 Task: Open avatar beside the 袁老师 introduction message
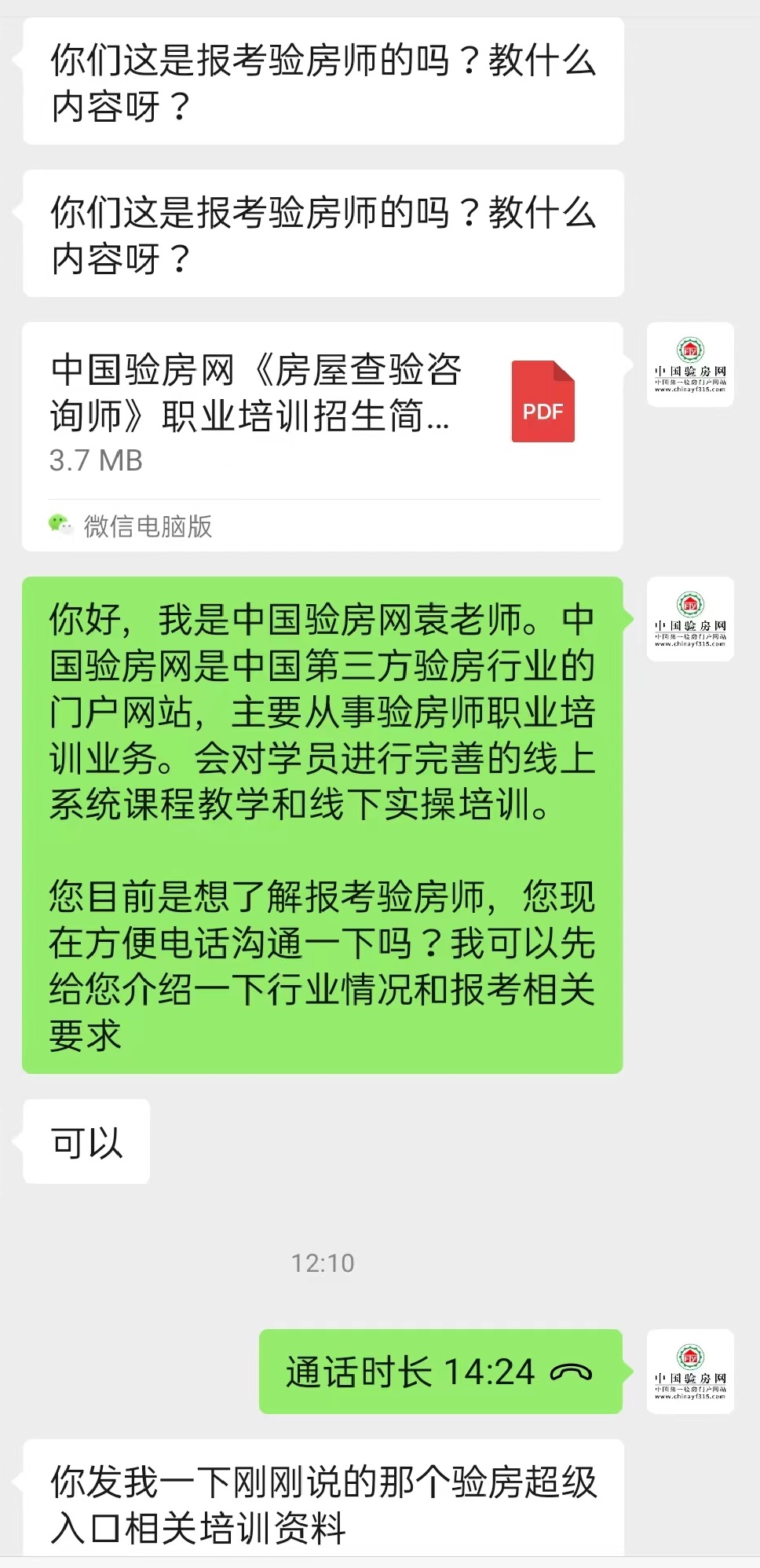(x=690, y=619)
